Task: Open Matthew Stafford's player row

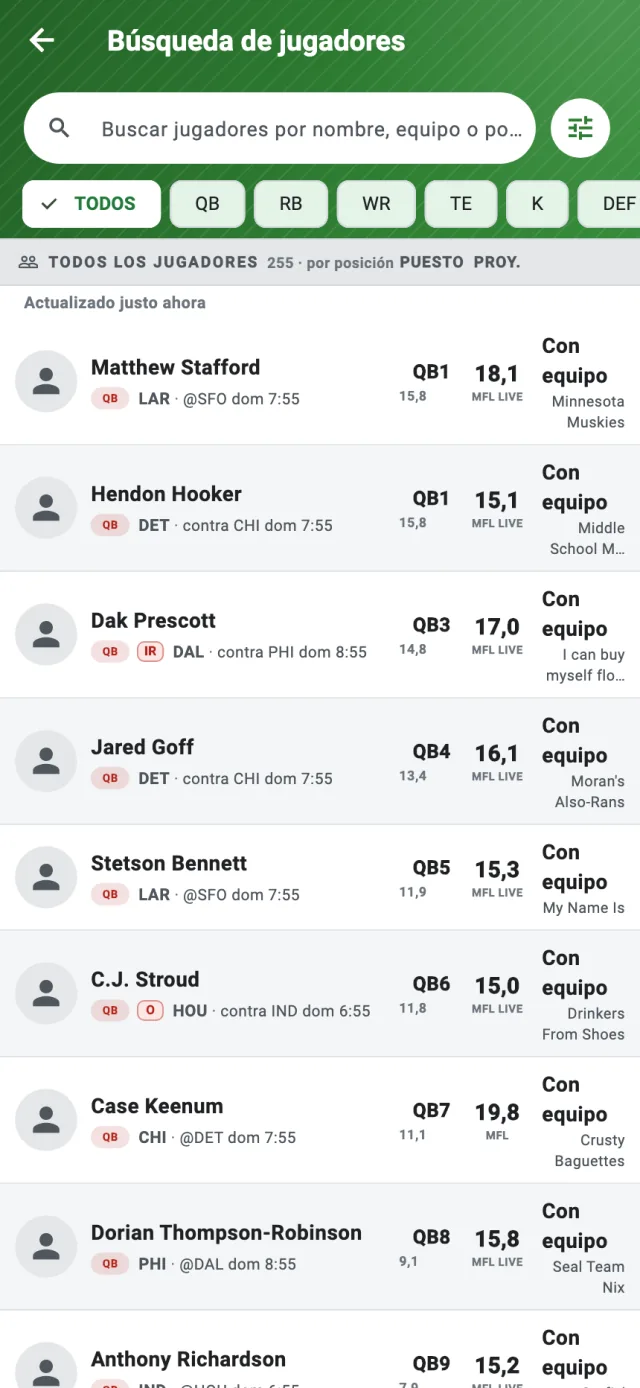Action: point(320,382)
